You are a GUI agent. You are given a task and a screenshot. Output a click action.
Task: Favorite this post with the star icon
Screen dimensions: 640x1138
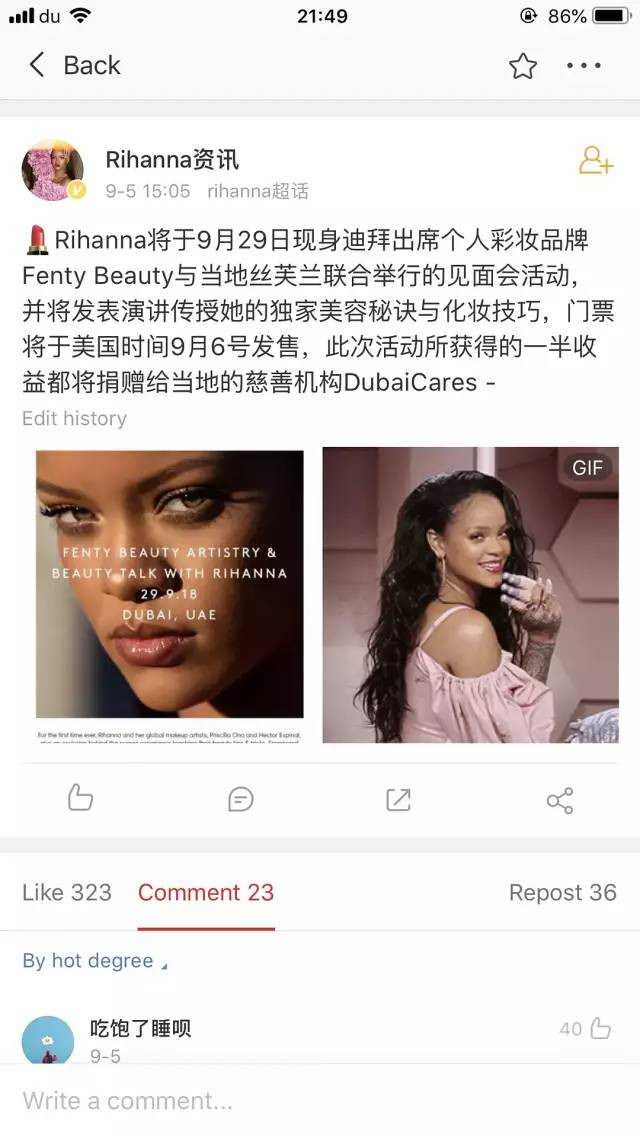pos(522,66)
